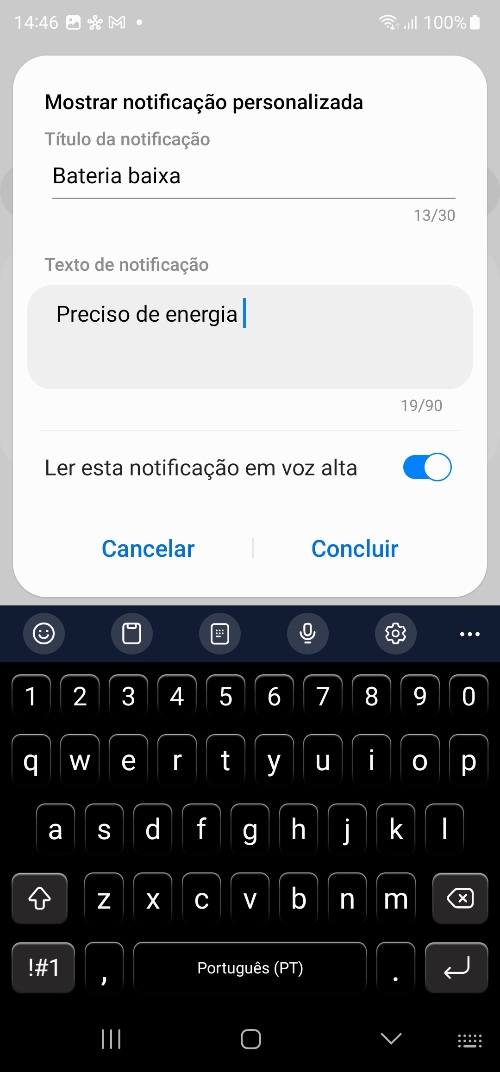The width and height of the screenshot is (500, 1072).
Task: Tap the backspace key
Action: tap(460, 899)
